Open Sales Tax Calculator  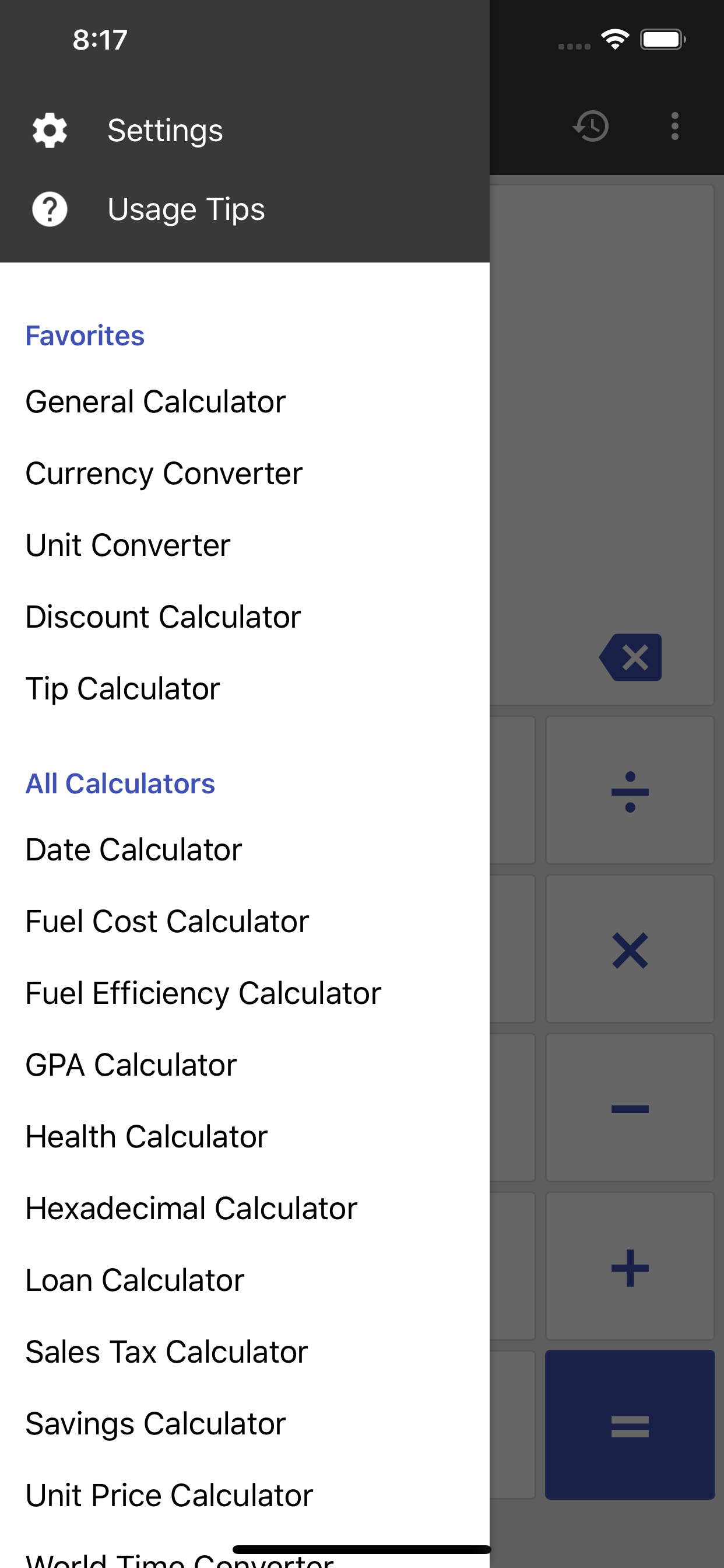click(x=245, y=1353)
